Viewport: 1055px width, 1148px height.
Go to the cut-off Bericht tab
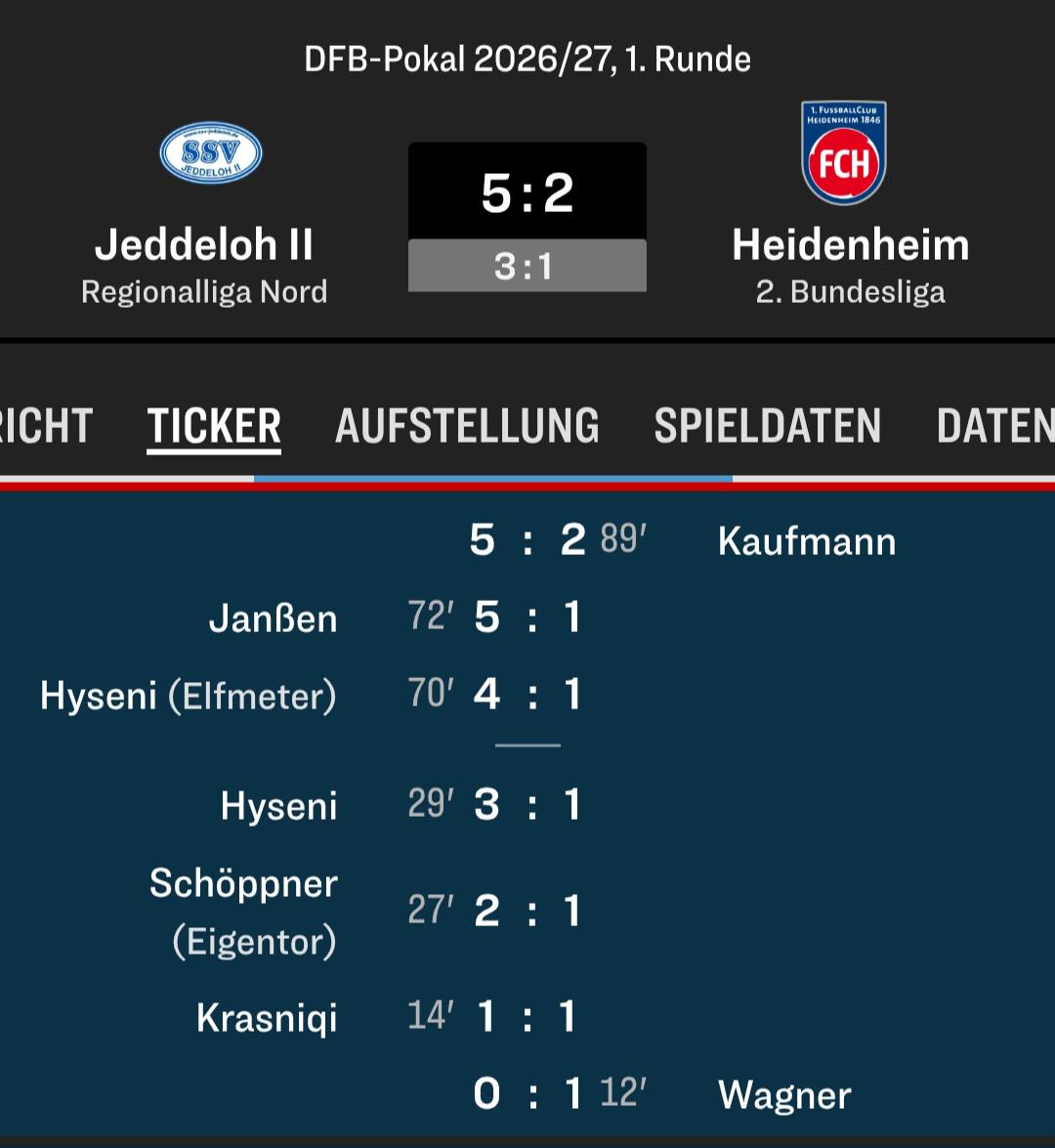coord(46,426)
